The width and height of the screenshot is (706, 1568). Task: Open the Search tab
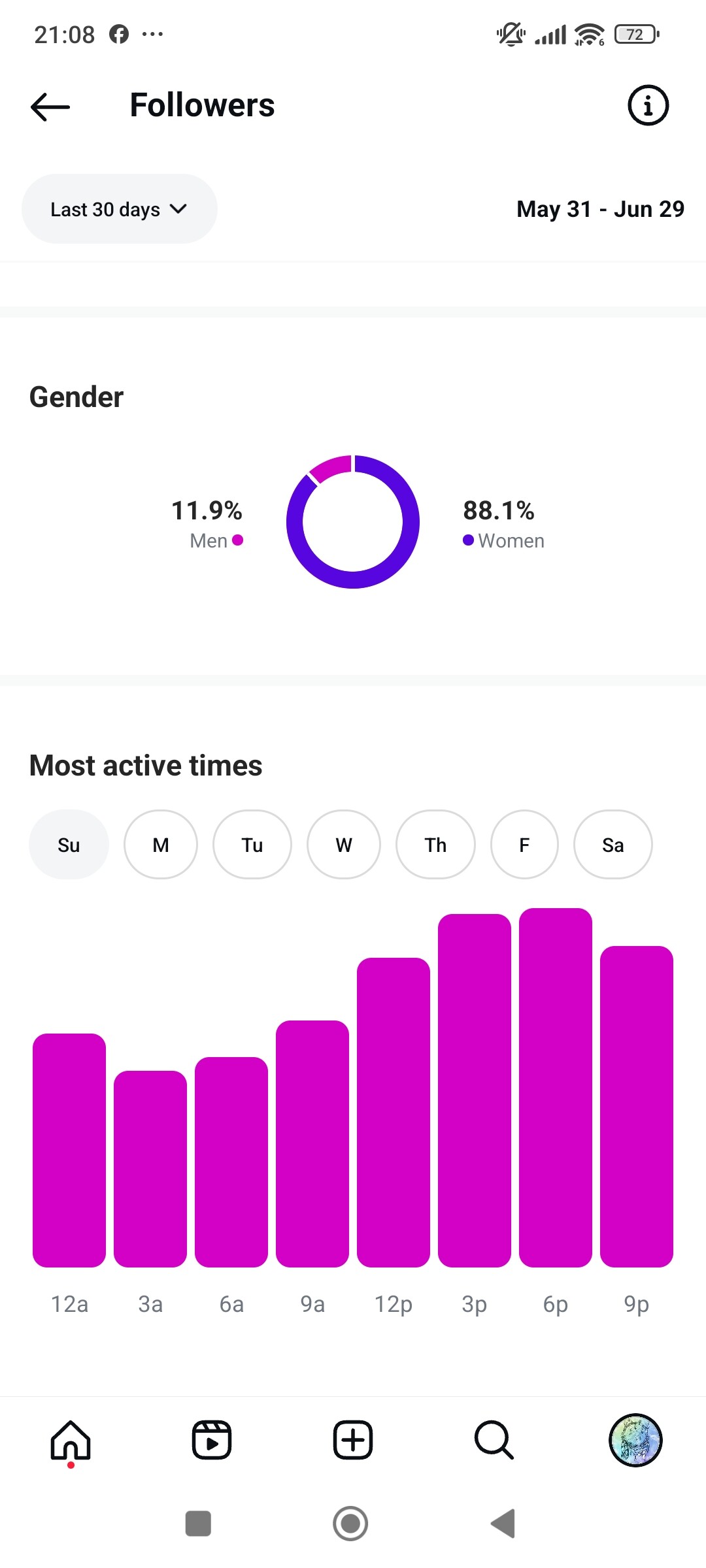(494, 1440)
